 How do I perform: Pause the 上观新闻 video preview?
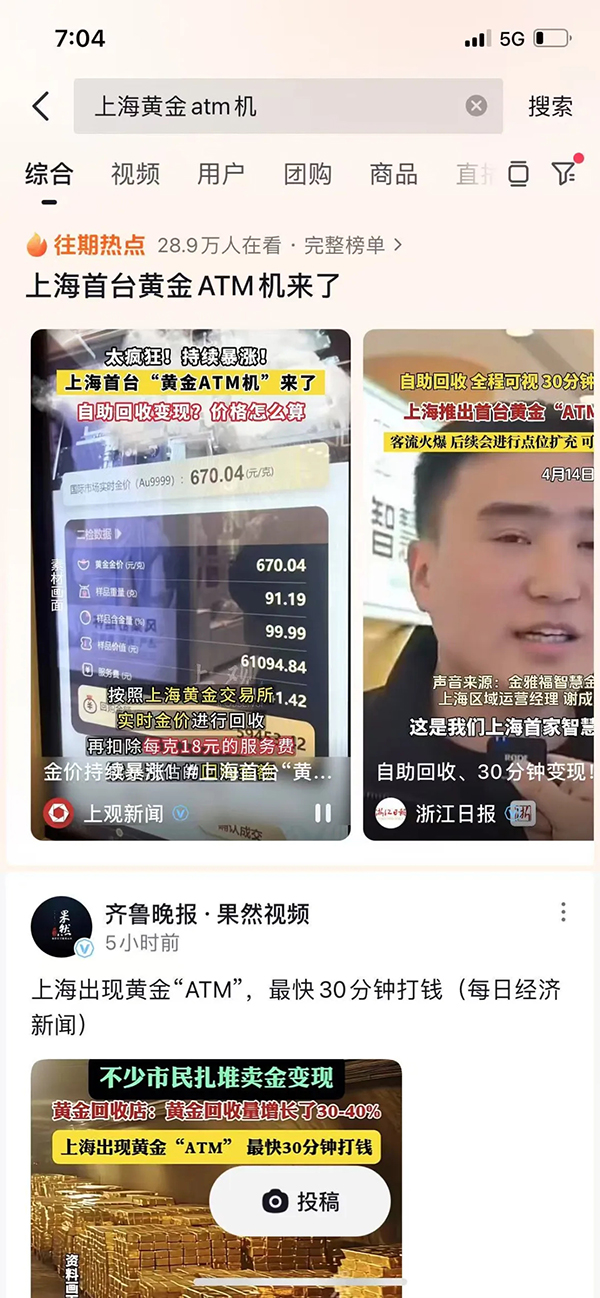tap(323, 813)
